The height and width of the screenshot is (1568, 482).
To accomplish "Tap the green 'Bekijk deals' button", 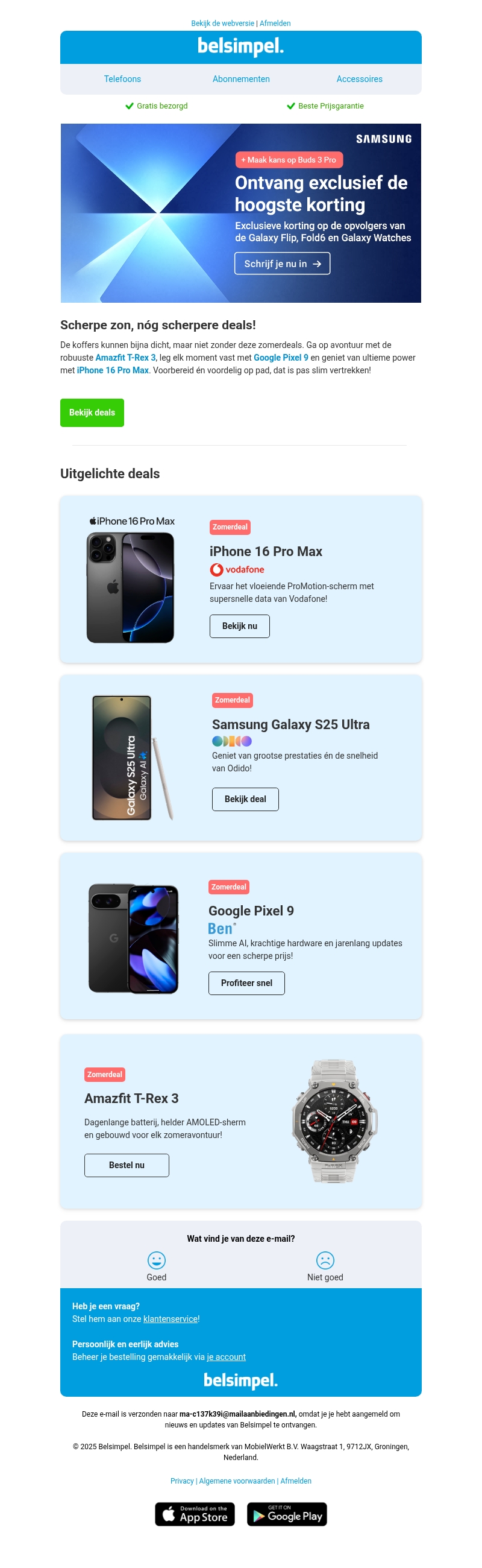I will [92, 413].
